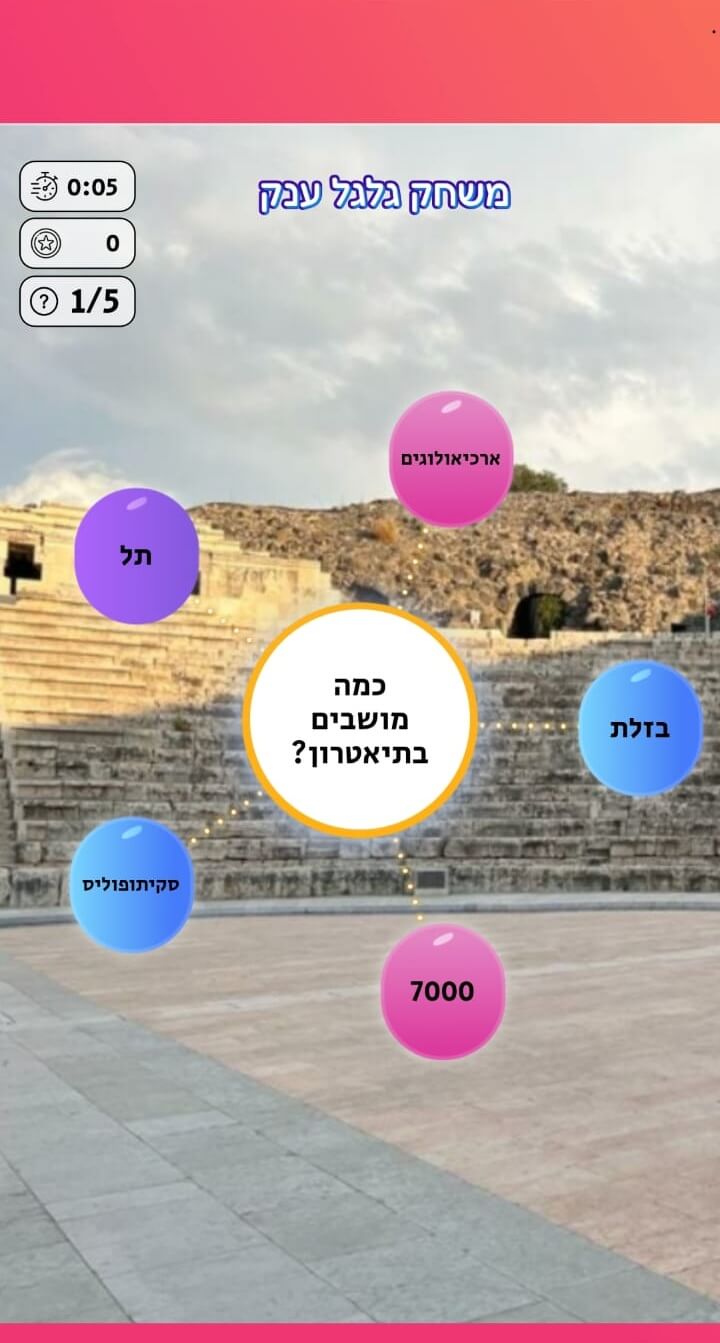This screenshot has height=1343, width=720.
Task: Select the blue bubble בזלת
Action: [x=640, y=727]
